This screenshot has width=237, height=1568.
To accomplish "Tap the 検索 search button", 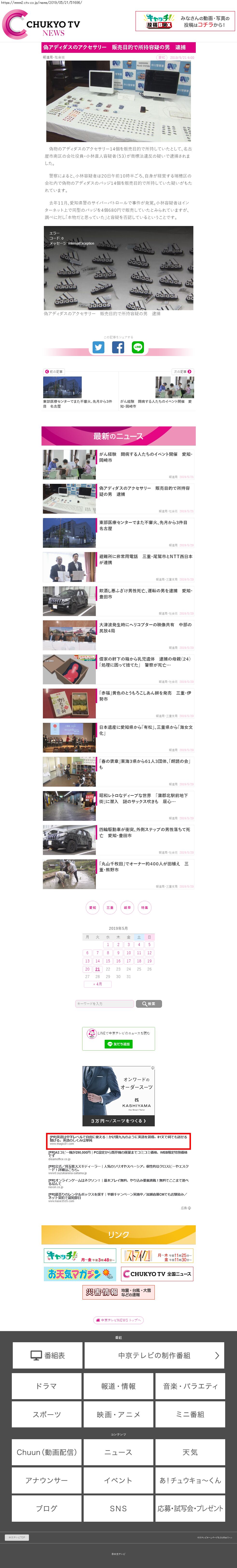I will point(149,1004).
